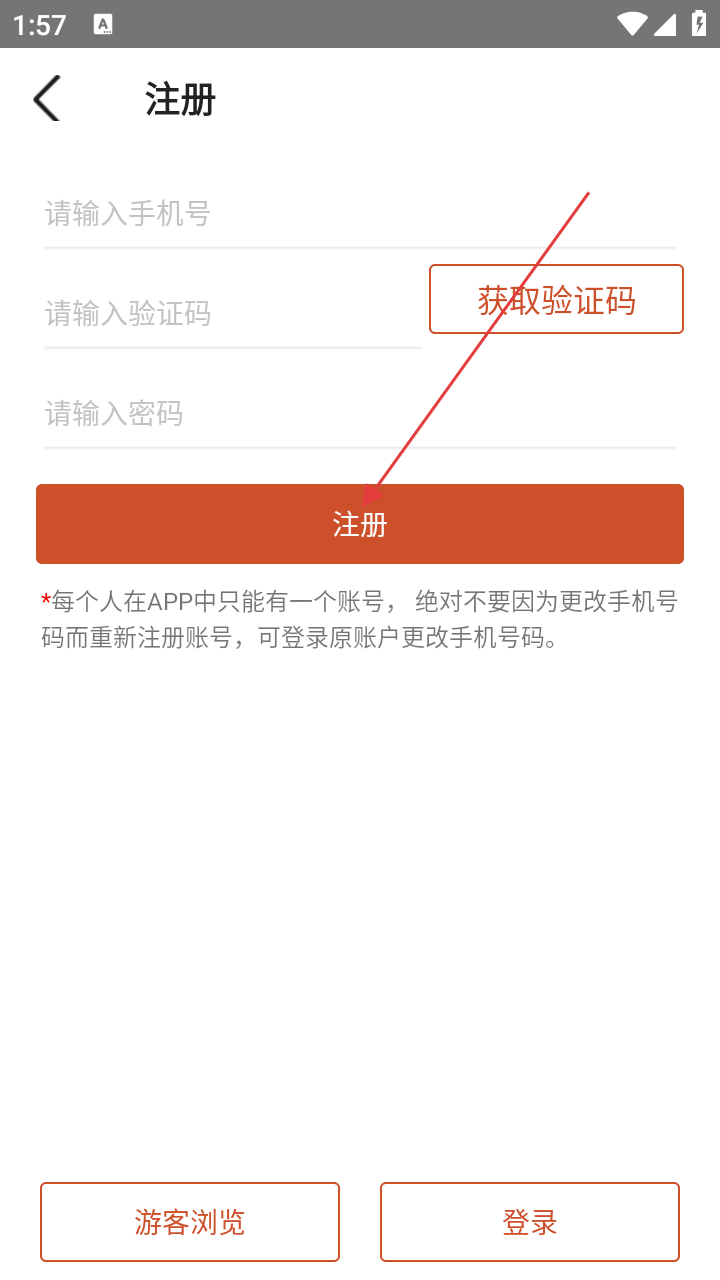Screen dimensions: 720x1280
Task: Submit the form with the 注册 button
Action: (360, 524)
